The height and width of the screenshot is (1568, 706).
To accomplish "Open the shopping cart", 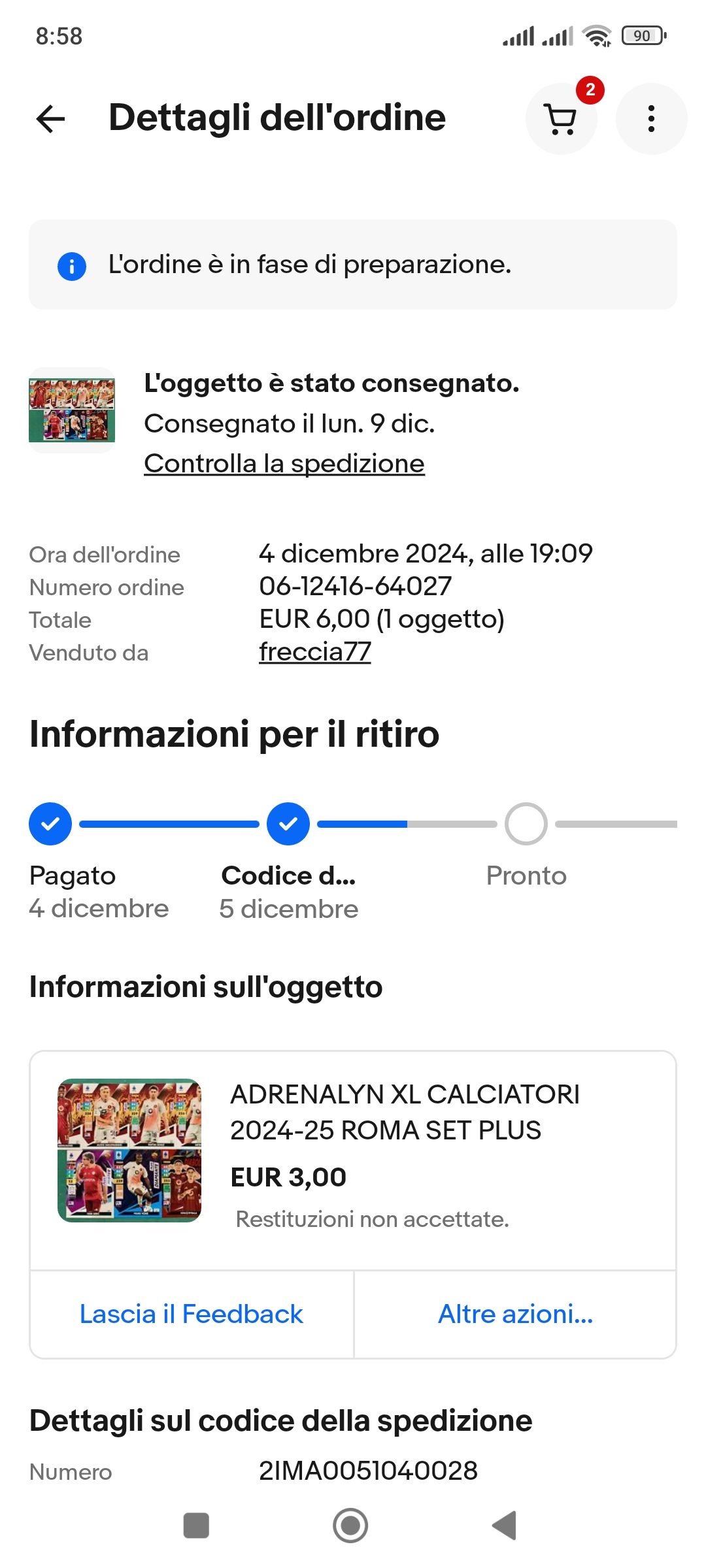I will coord(562,119).
